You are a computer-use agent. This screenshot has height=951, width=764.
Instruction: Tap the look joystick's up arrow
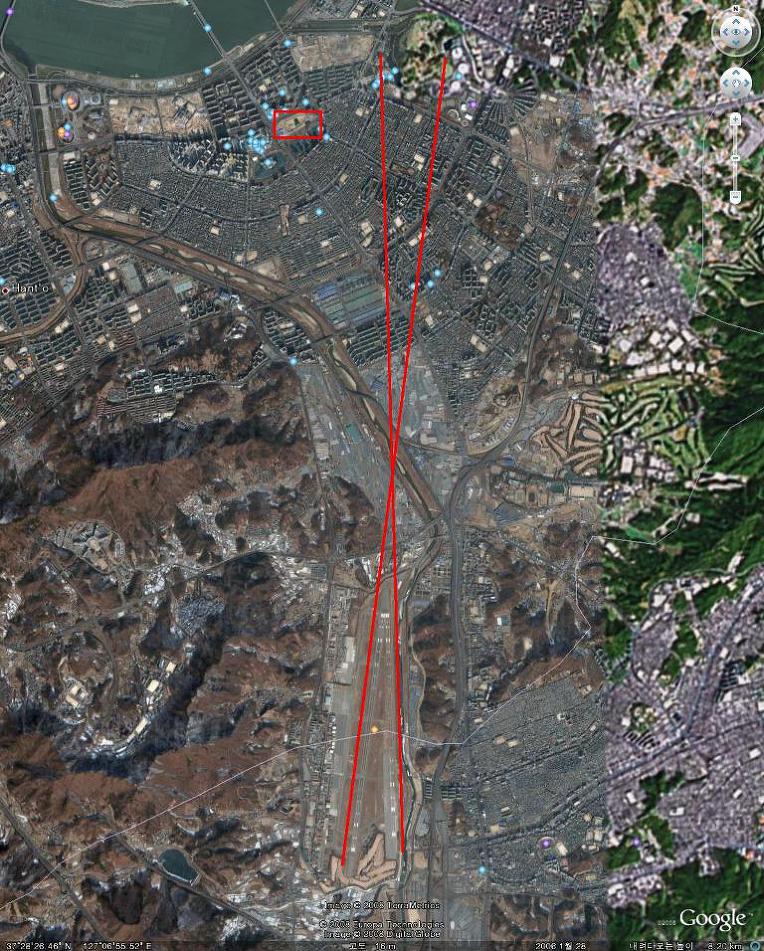pos(735,21)
